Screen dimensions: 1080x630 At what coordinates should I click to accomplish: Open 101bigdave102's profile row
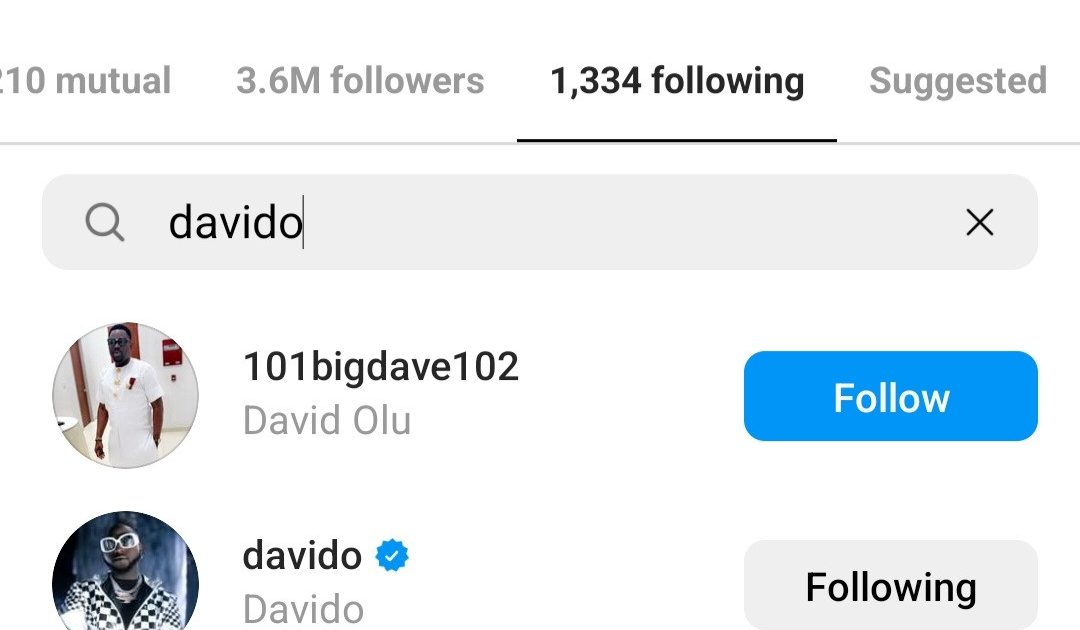380,394
